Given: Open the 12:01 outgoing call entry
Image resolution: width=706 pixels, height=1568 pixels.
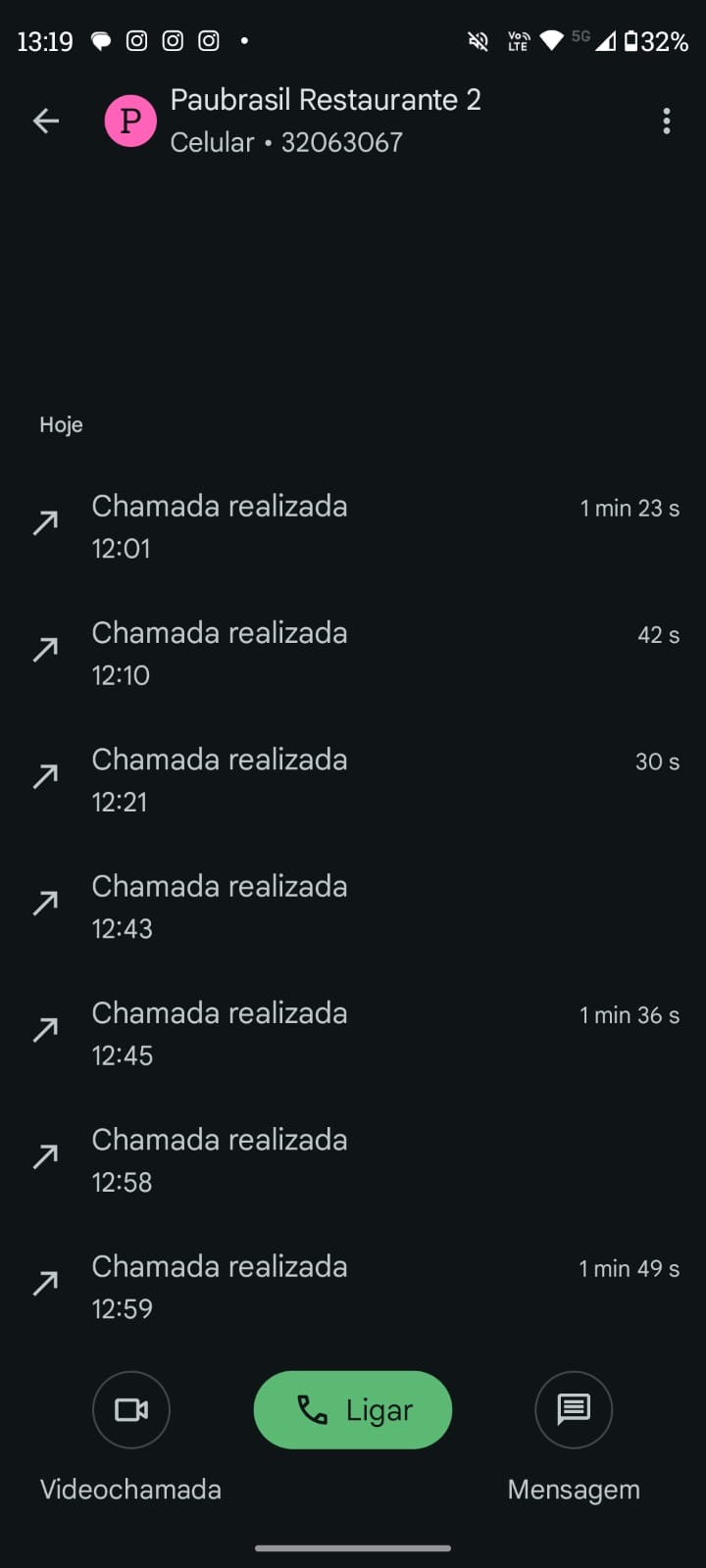Looking at the screenshot, I should coord(353,526).
